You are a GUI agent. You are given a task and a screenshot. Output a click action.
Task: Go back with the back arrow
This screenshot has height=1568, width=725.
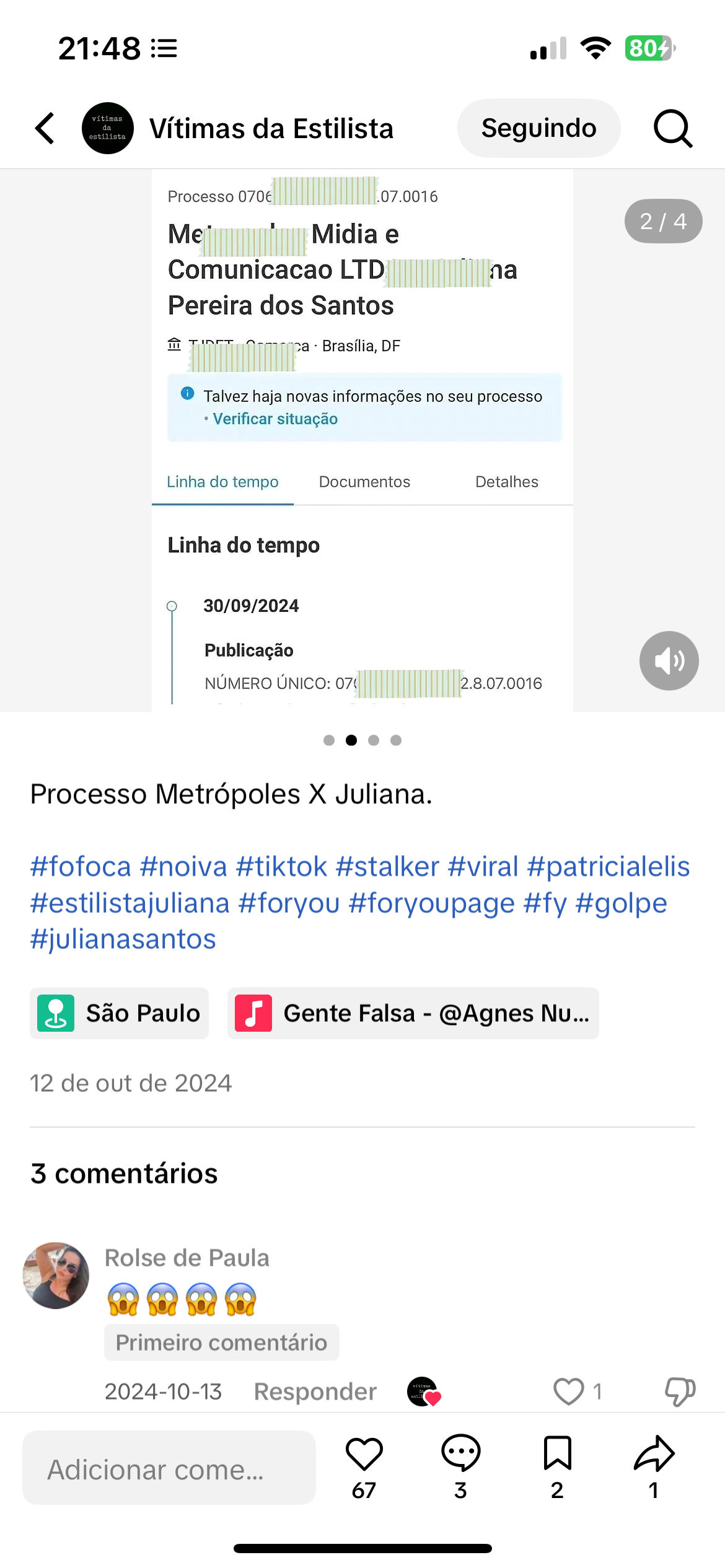(45, 128)
